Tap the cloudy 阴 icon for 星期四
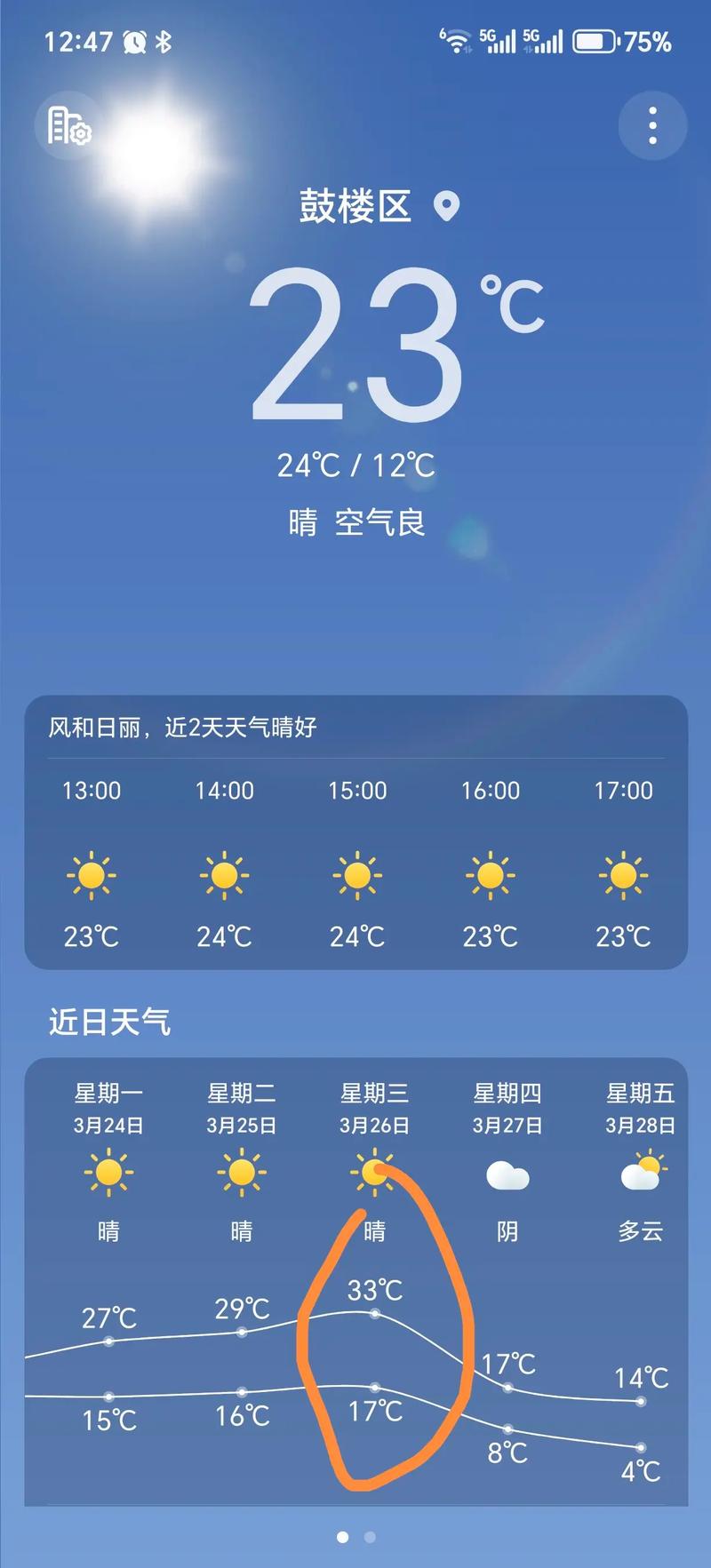 507,1174
